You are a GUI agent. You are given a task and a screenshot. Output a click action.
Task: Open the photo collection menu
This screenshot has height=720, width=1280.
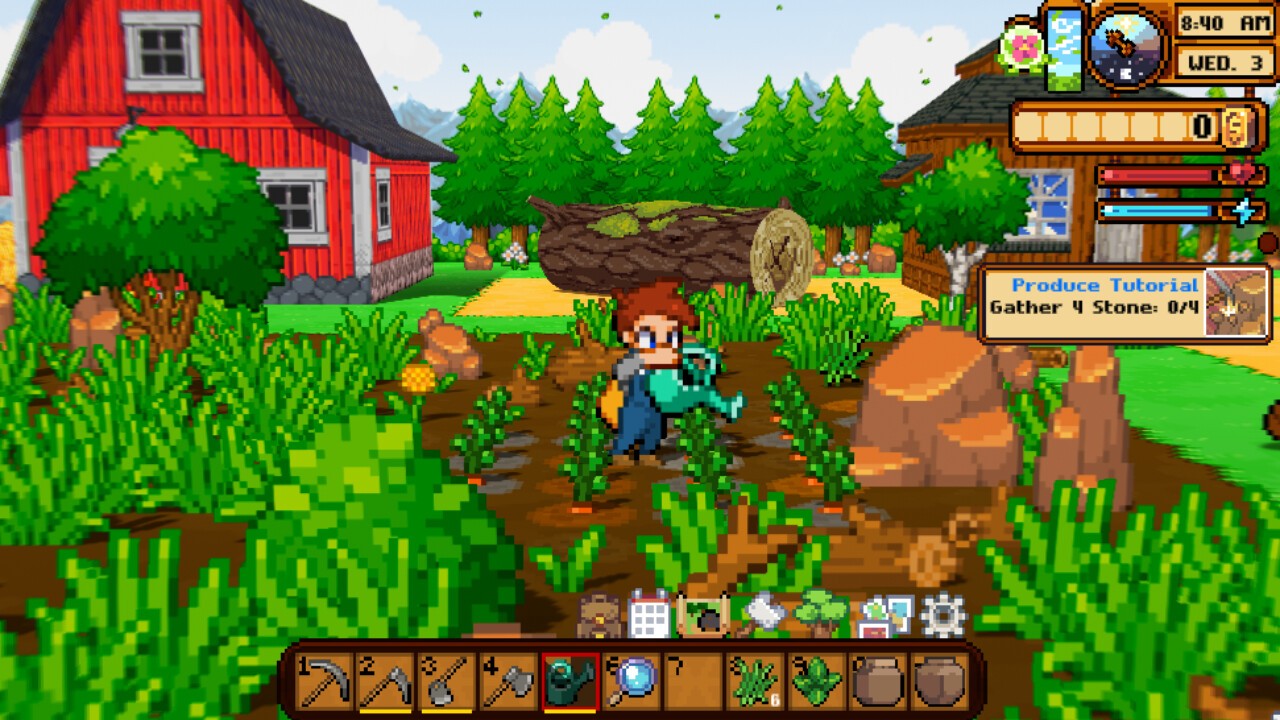pos(883,617)
